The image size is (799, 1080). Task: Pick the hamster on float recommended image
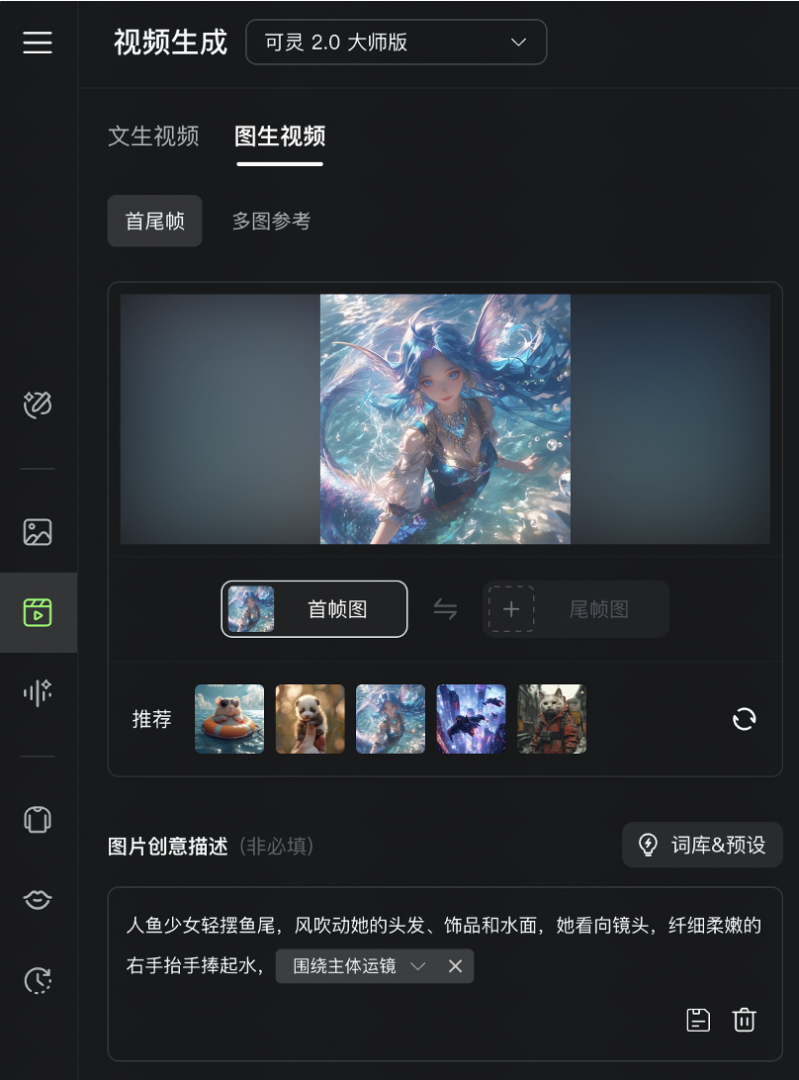coord(229,719)
